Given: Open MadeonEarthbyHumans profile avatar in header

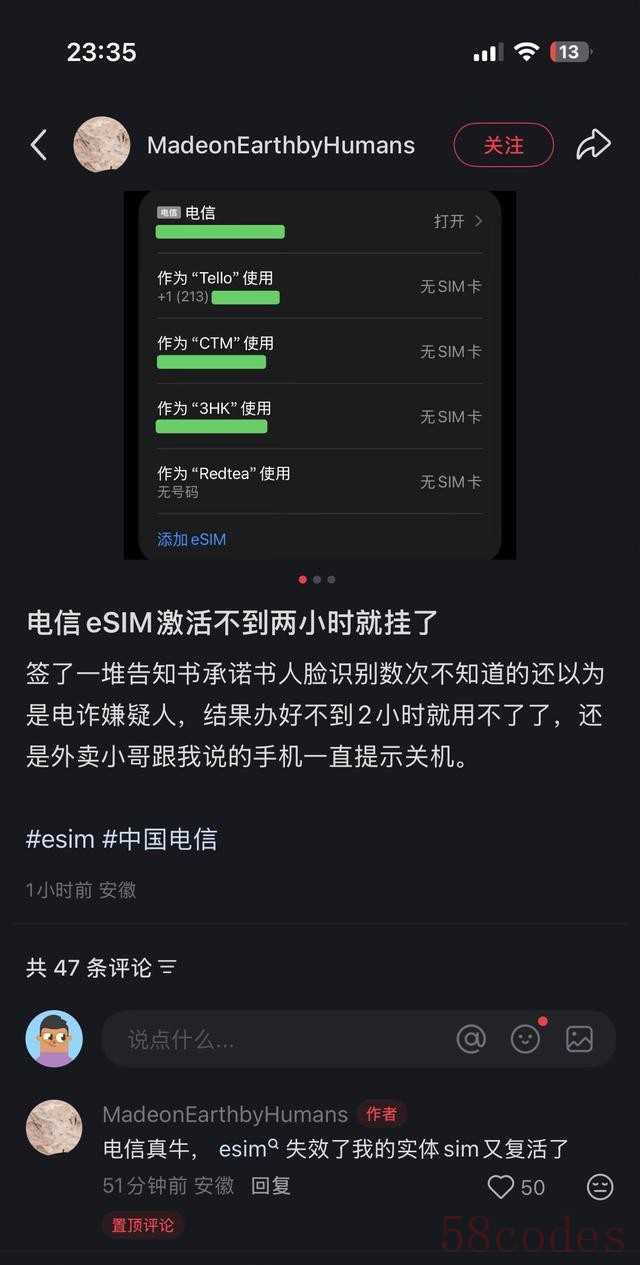Looking at the screenshot, I should [102, 145].
